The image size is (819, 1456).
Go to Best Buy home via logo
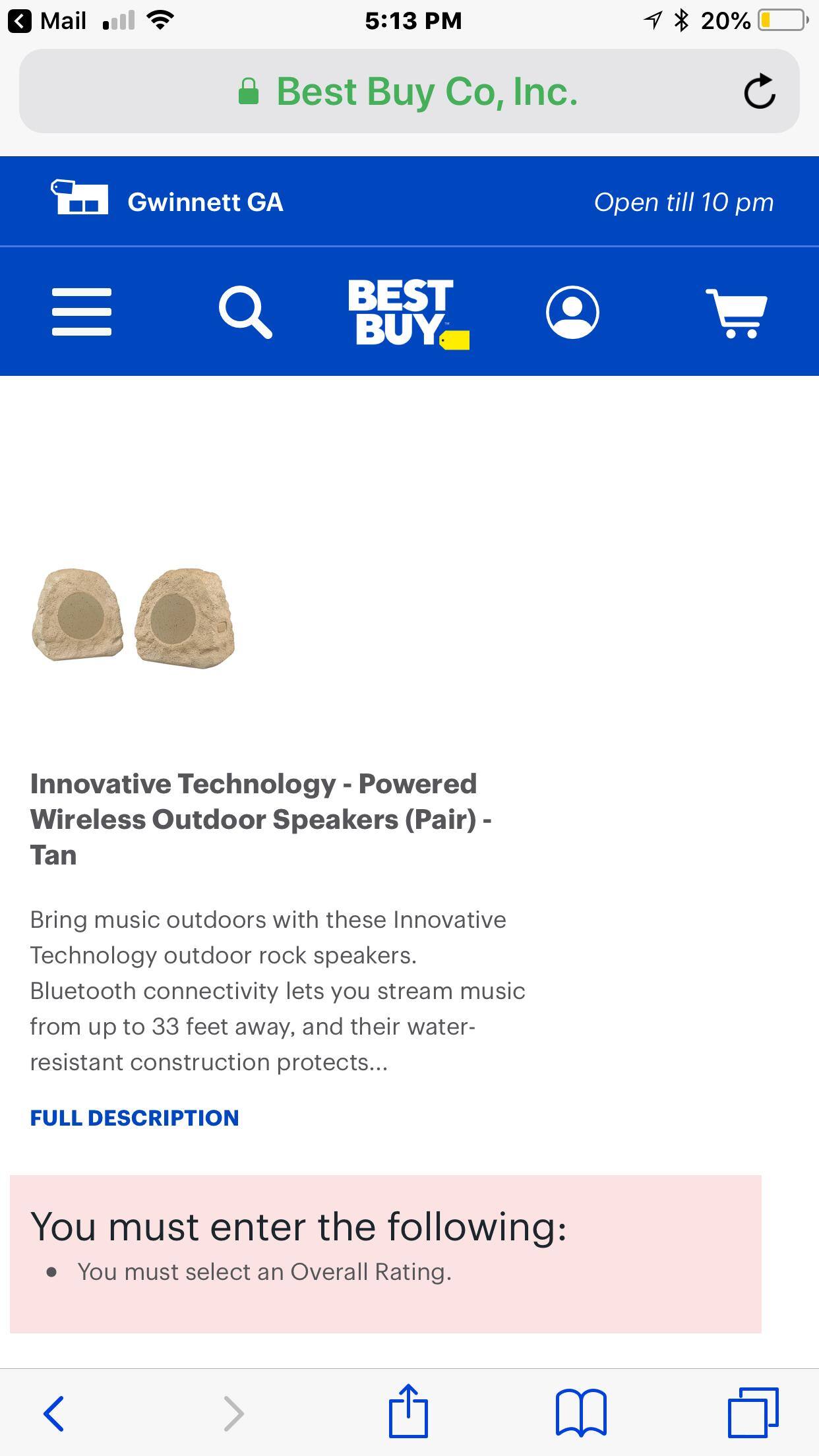coord(408,313)
